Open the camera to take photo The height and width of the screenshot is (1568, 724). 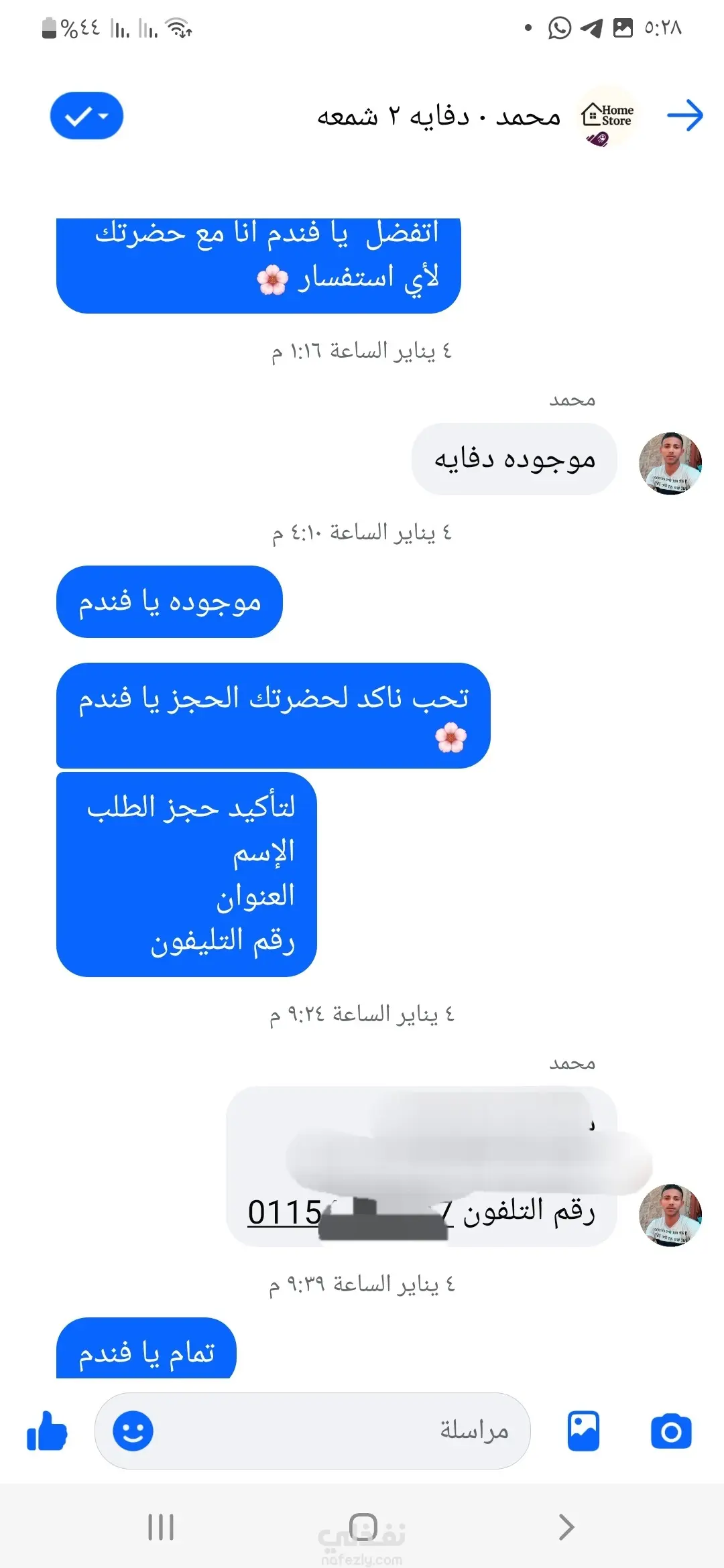click(670, 1432)
